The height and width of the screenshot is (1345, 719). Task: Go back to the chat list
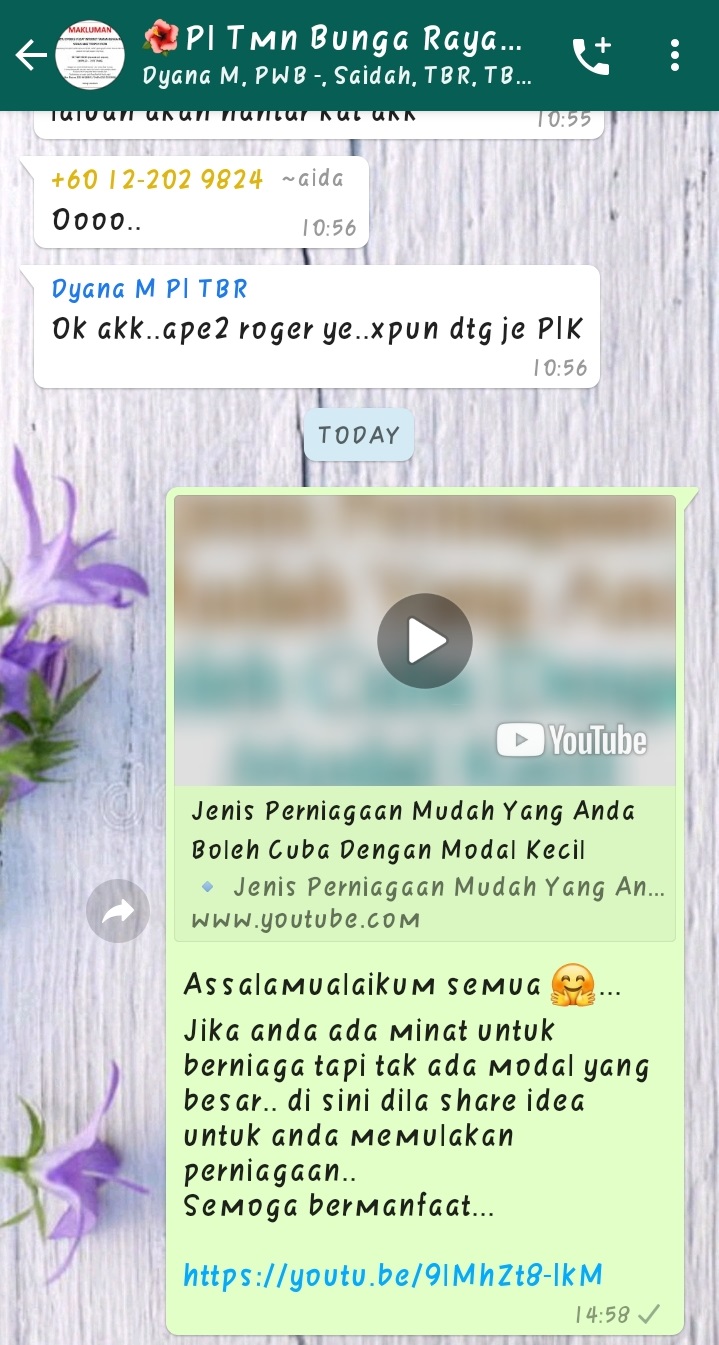(30, 55)
